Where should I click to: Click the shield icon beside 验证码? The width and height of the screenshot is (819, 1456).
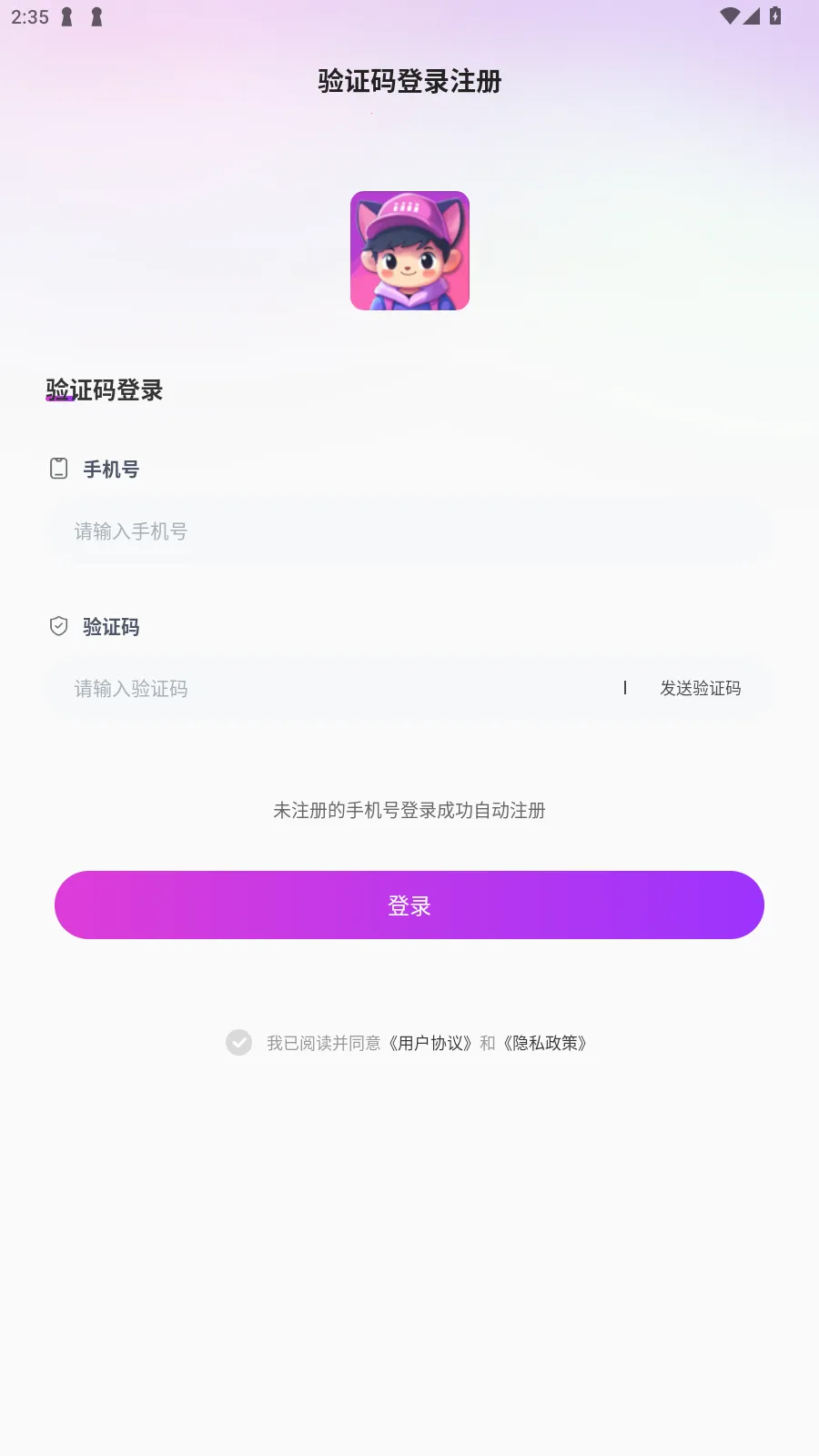coord(58,626)
